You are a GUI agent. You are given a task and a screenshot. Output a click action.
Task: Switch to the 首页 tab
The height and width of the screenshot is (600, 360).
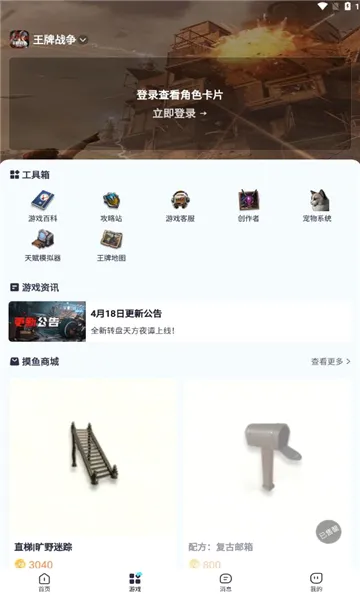[x=44, y=582]
